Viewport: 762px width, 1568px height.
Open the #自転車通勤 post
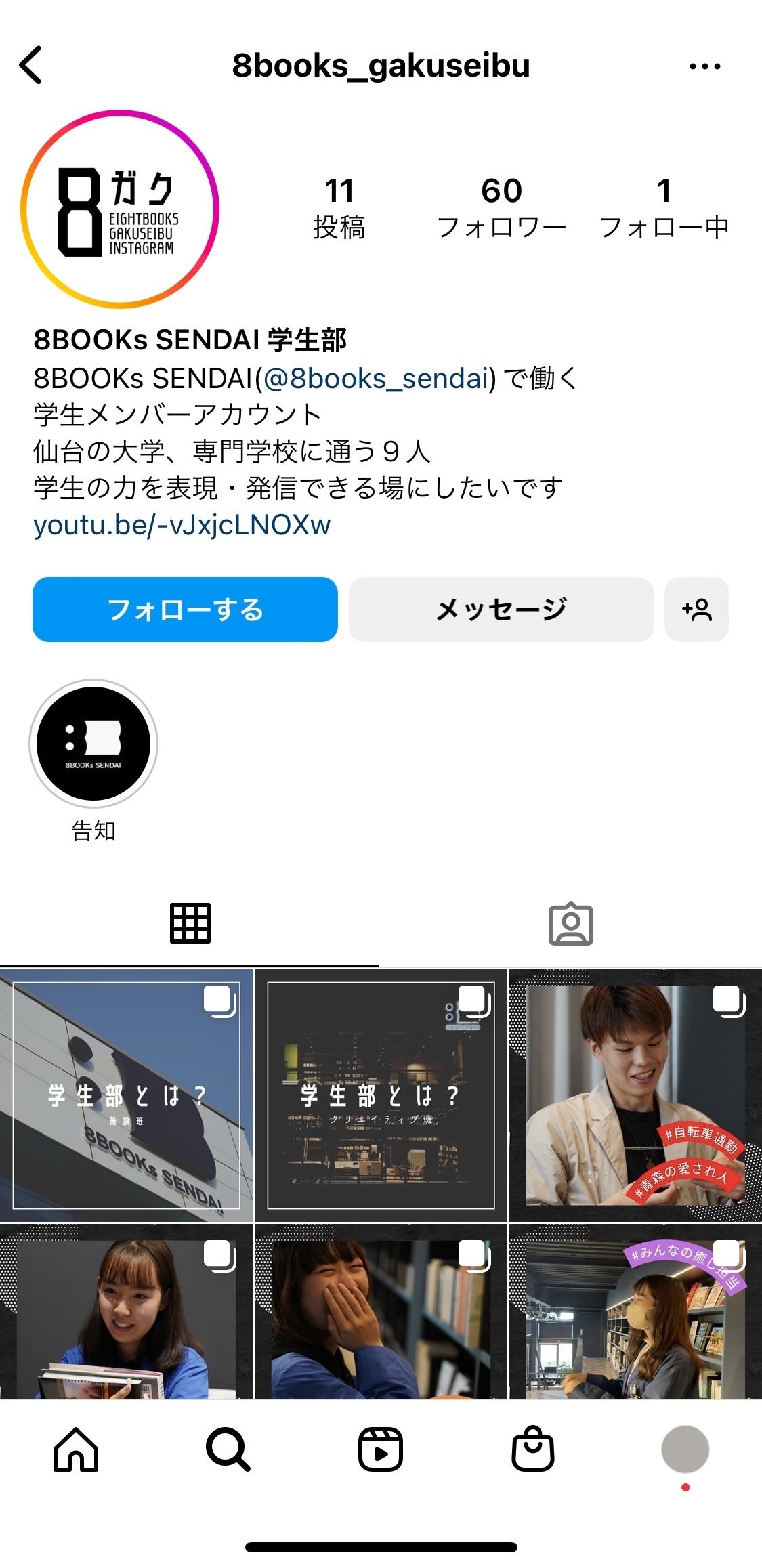click(x=635, y=1095)
